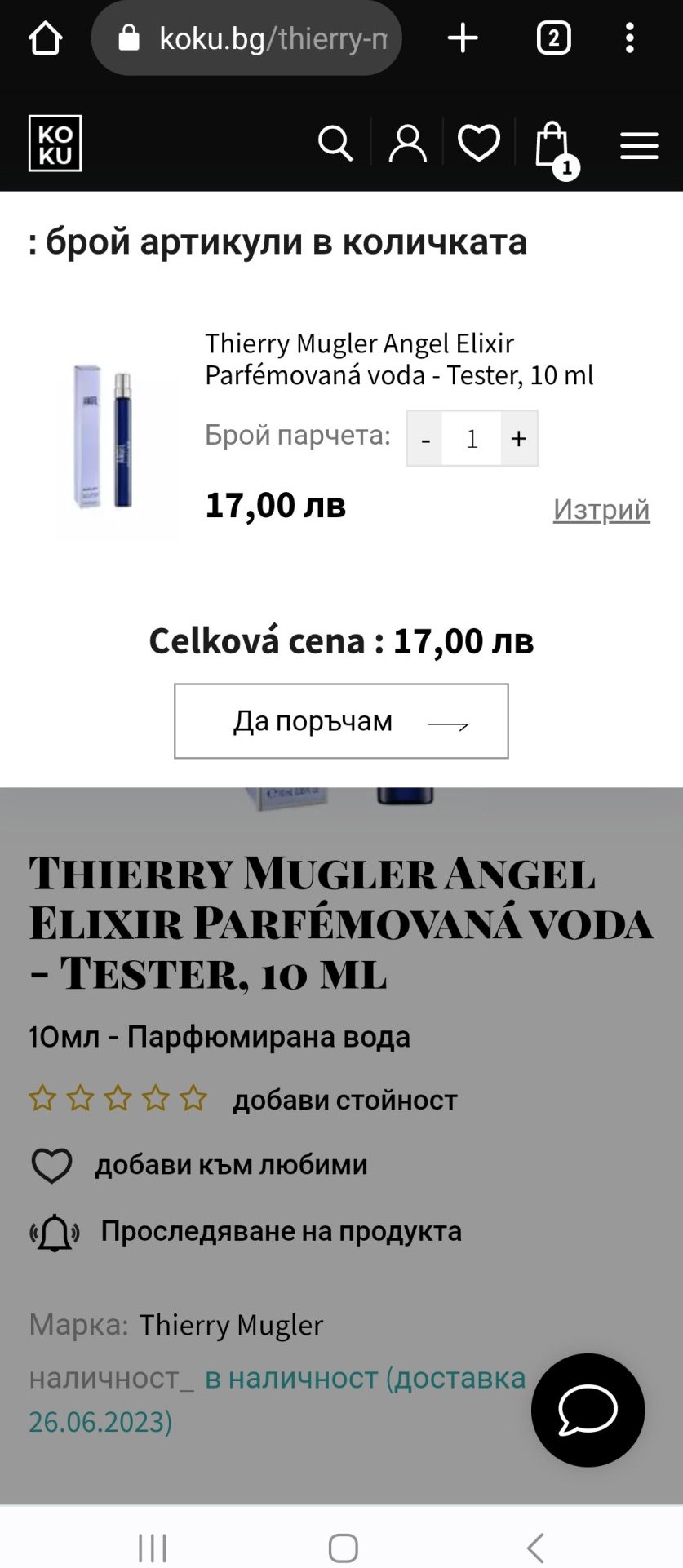Open the hamburger menu

639,145
